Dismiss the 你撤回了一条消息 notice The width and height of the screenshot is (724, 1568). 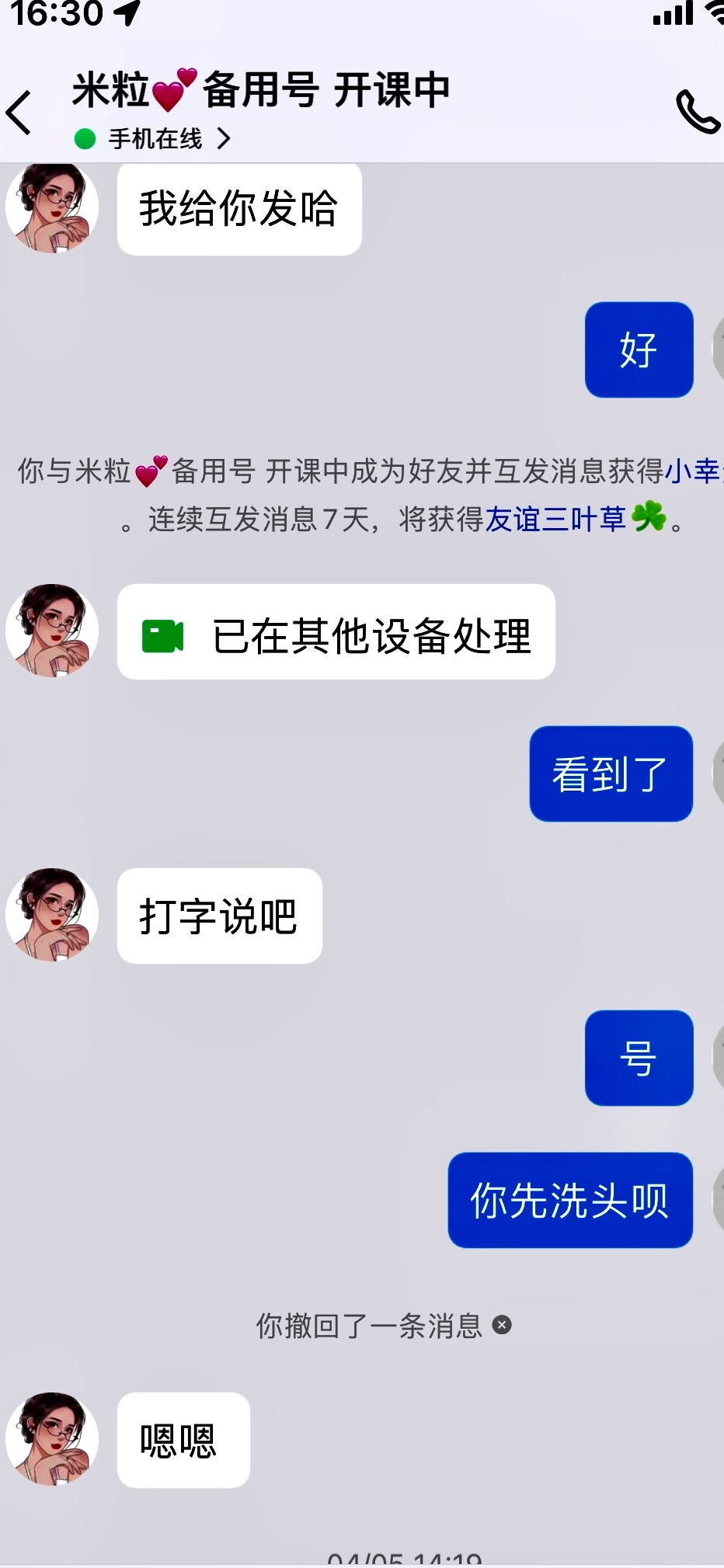click(503, 1325)
